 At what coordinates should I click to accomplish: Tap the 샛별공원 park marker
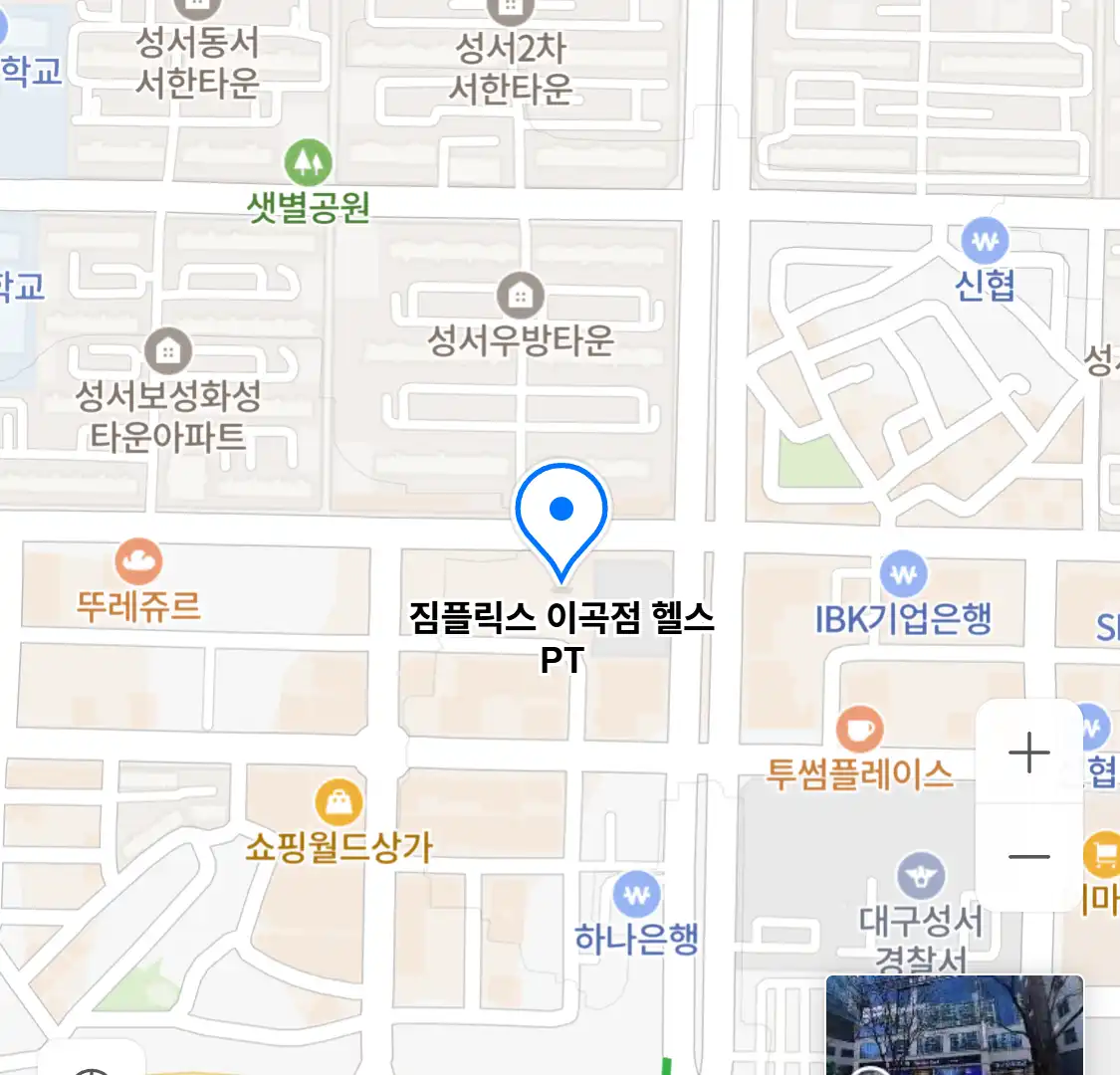click(x=309, y=161)
